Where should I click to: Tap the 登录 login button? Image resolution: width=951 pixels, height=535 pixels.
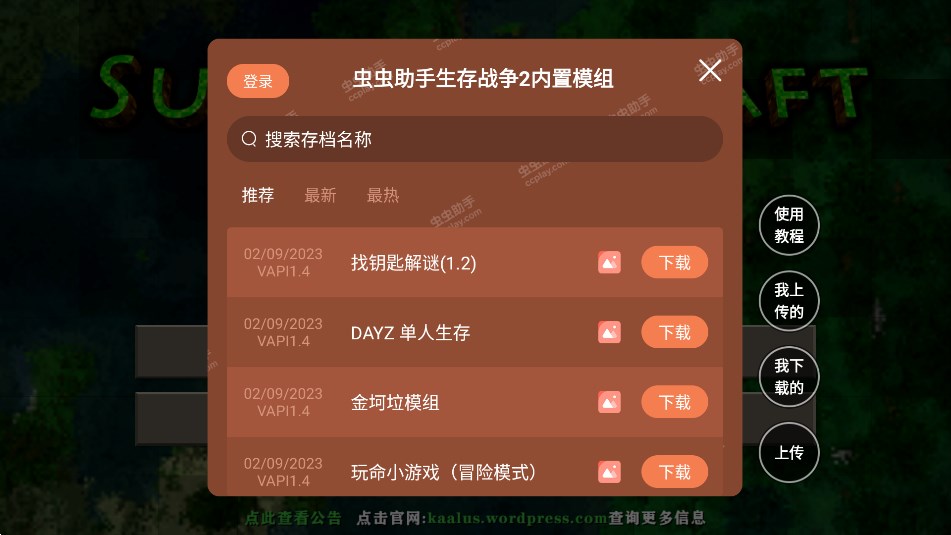258,81
